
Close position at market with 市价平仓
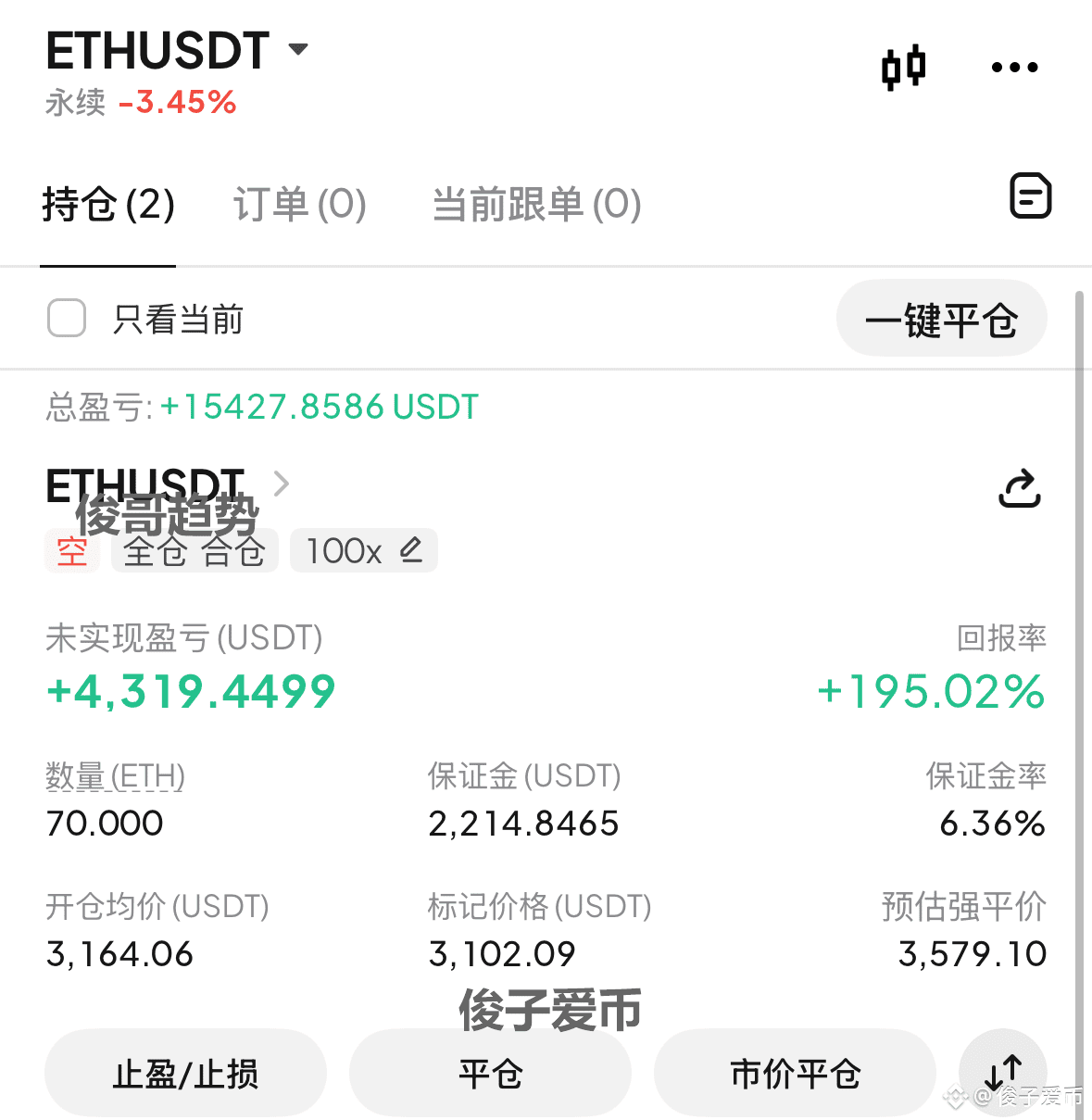(795, 1074)
